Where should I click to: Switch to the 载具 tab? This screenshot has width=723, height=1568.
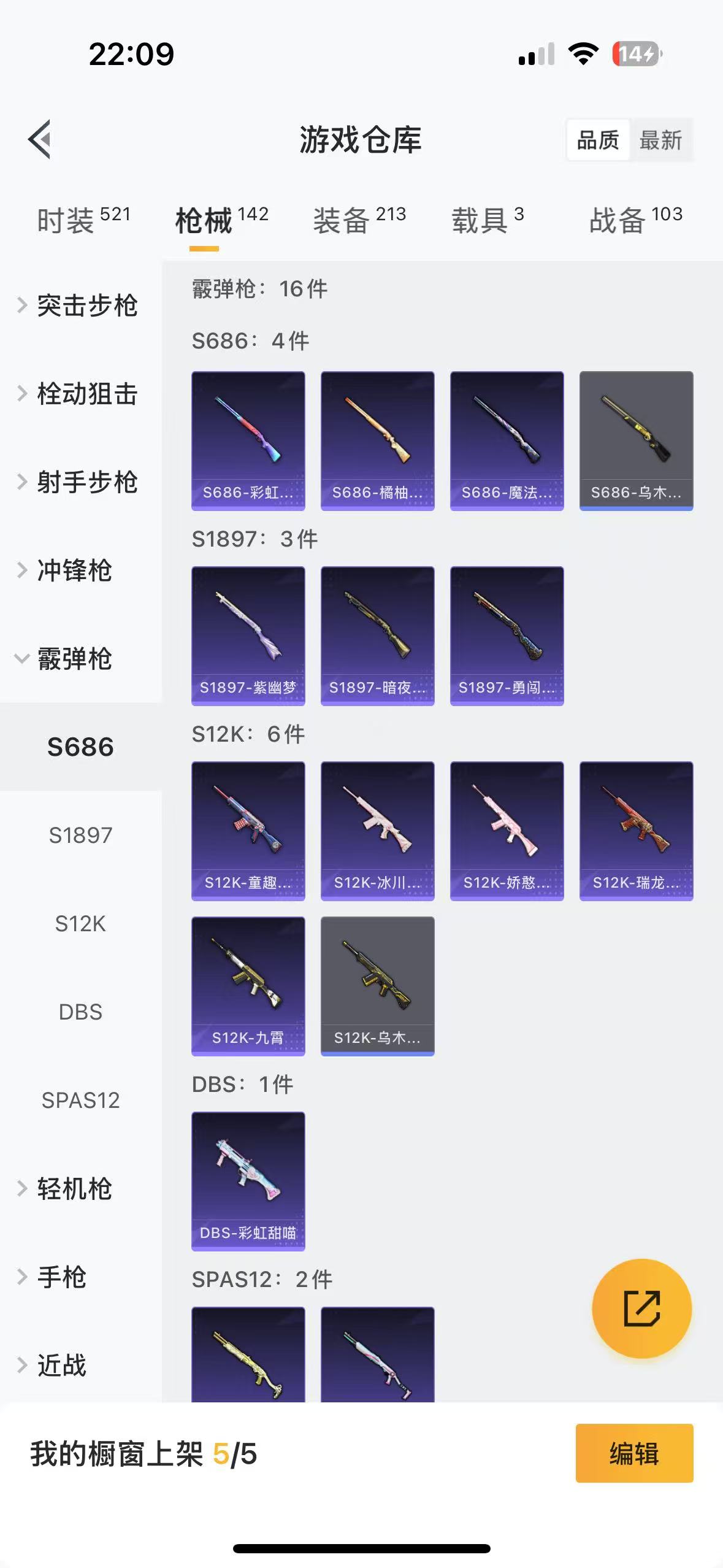[488, 220]
